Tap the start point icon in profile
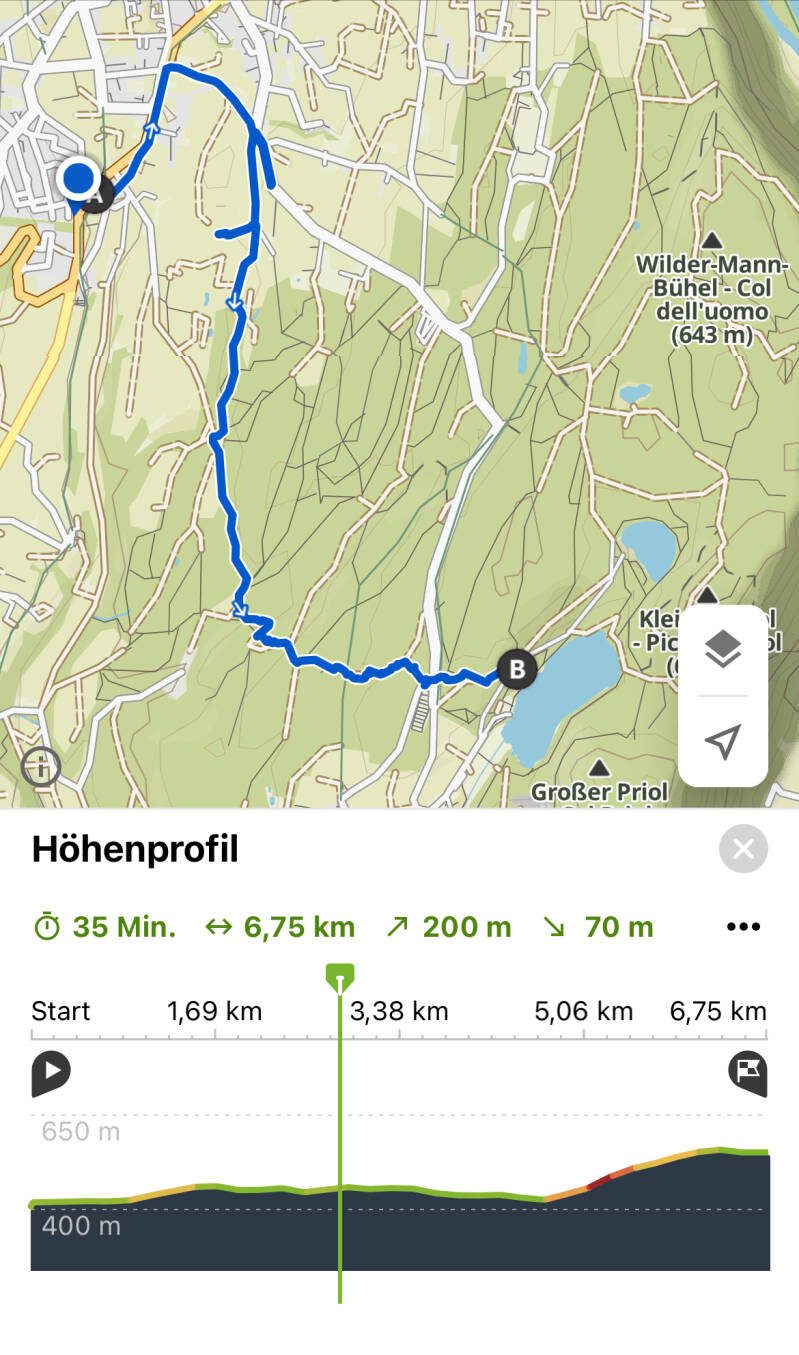Image resolution: width=799 pixels, height=1355 pixels. tap(50, 1073)
